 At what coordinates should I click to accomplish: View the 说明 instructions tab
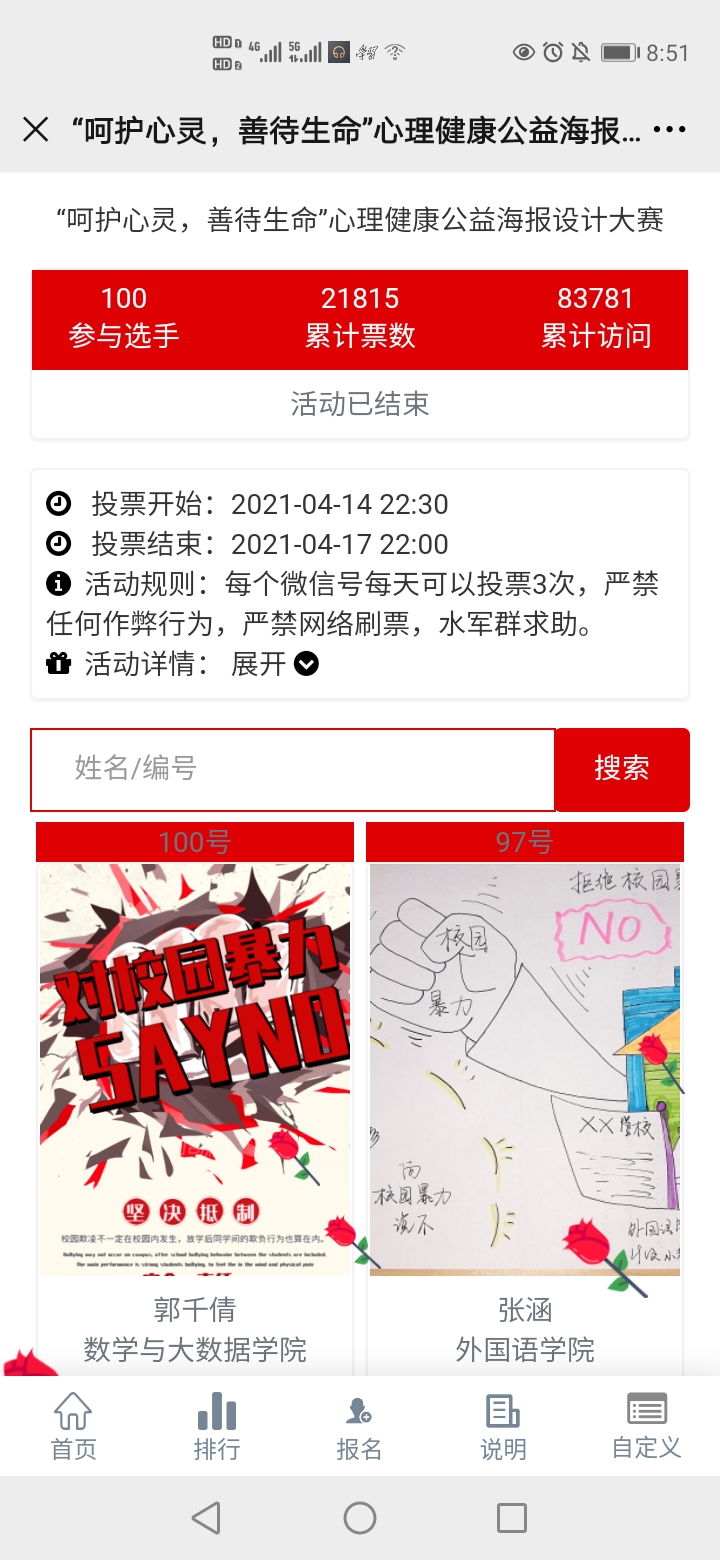503,1427
